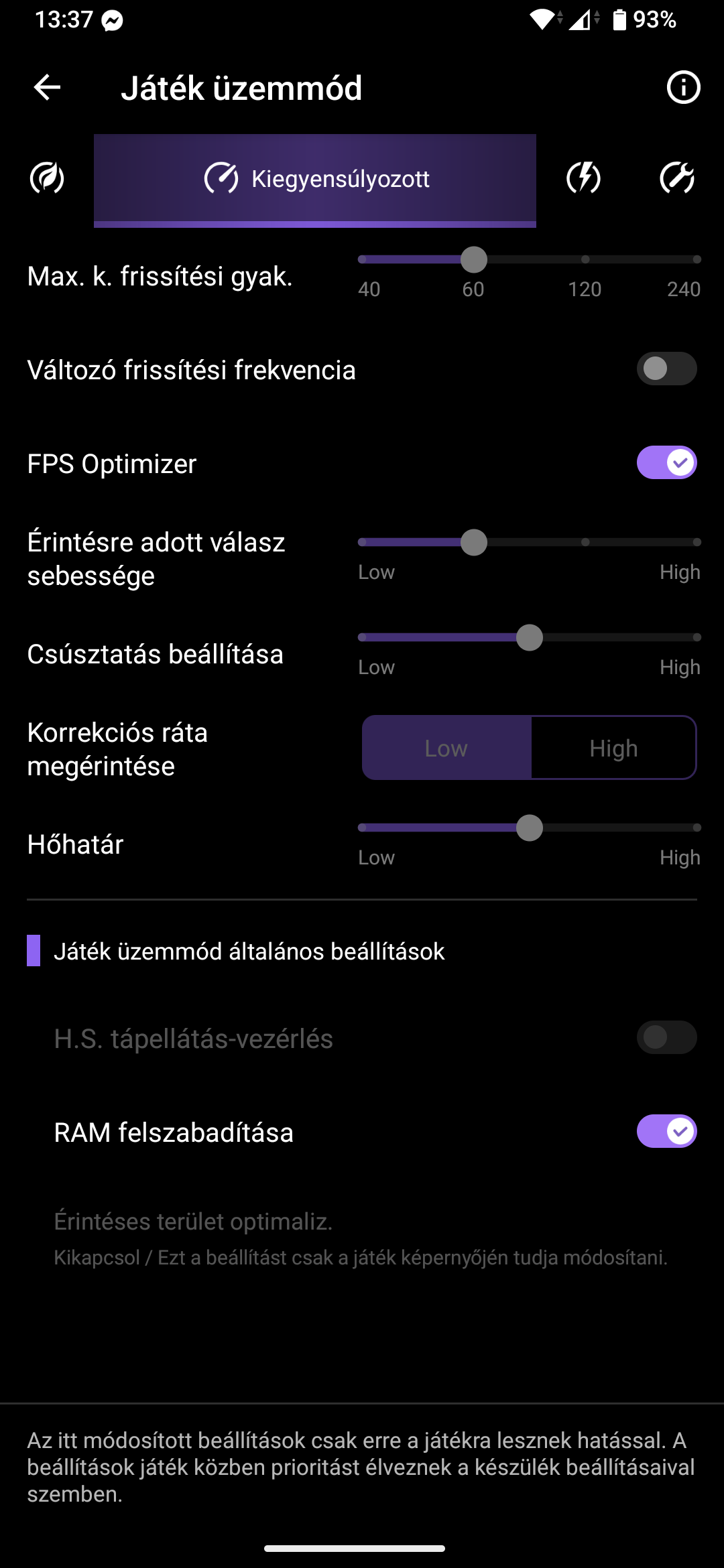The height and width of the screenshot is (1568, 724).
Task: Set Érintésre adott válasz sebessége to High
Action: pos(697,542)
